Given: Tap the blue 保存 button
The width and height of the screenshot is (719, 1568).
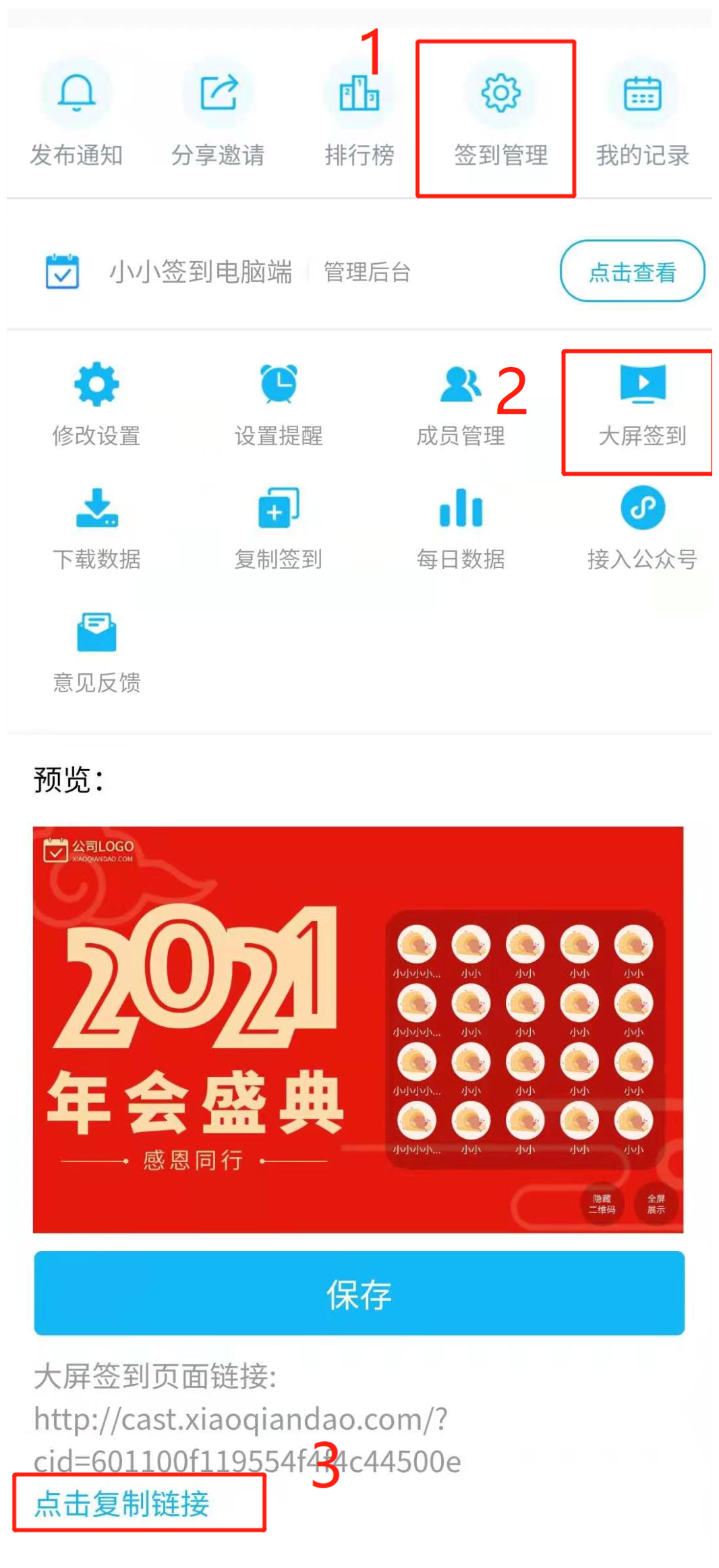Looking at the screenshot, I should point(359,1293).
